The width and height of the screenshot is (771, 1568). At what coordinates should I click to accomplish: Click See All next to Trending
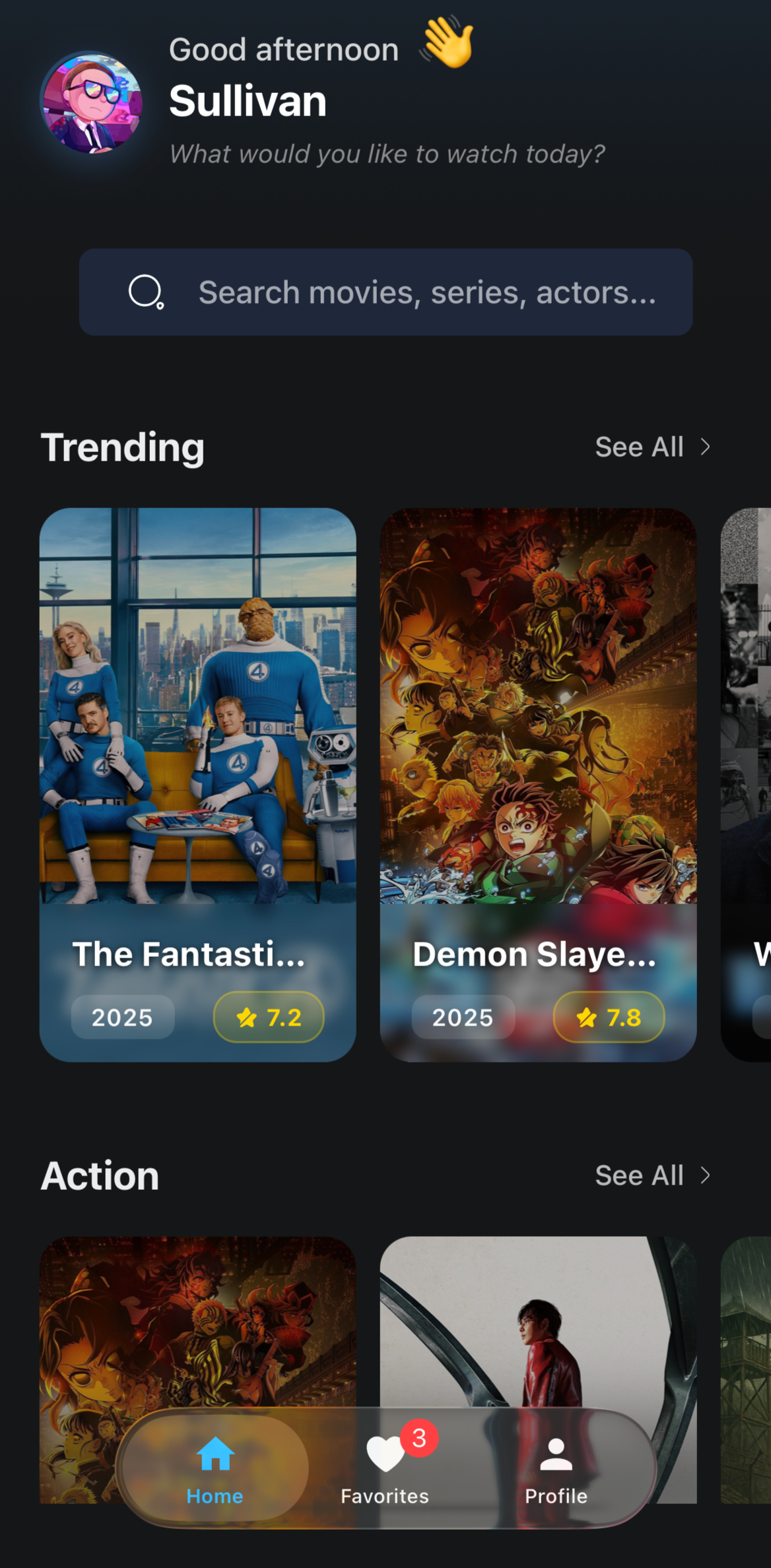[x=640, y=447]
